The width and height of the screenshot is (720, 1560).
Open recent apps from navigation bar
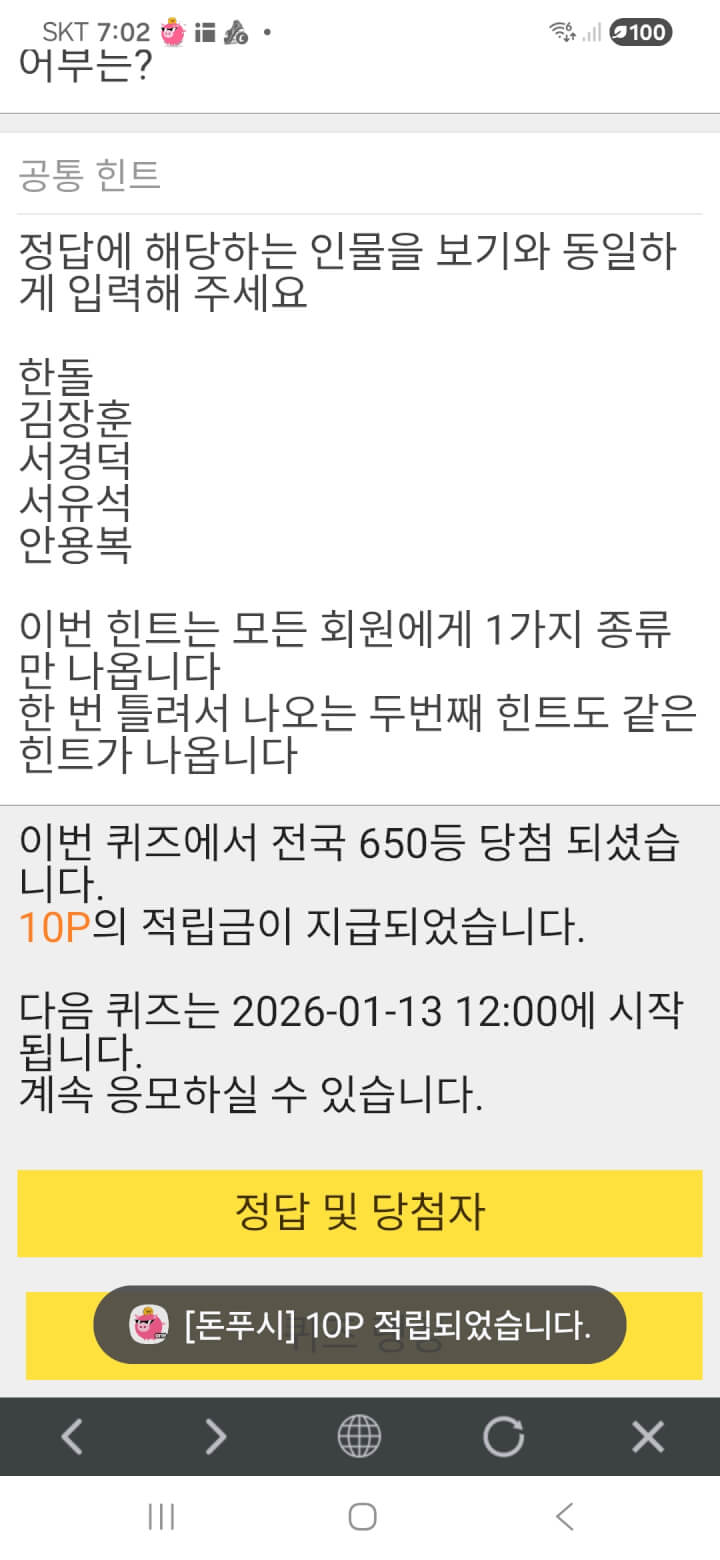[x=161, y=1517]
